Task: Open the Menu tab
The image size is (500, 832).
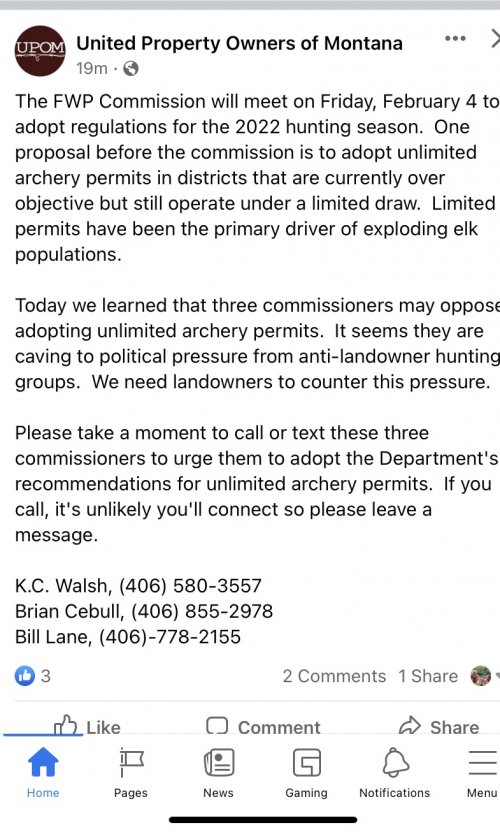Action: coord(482,773)
